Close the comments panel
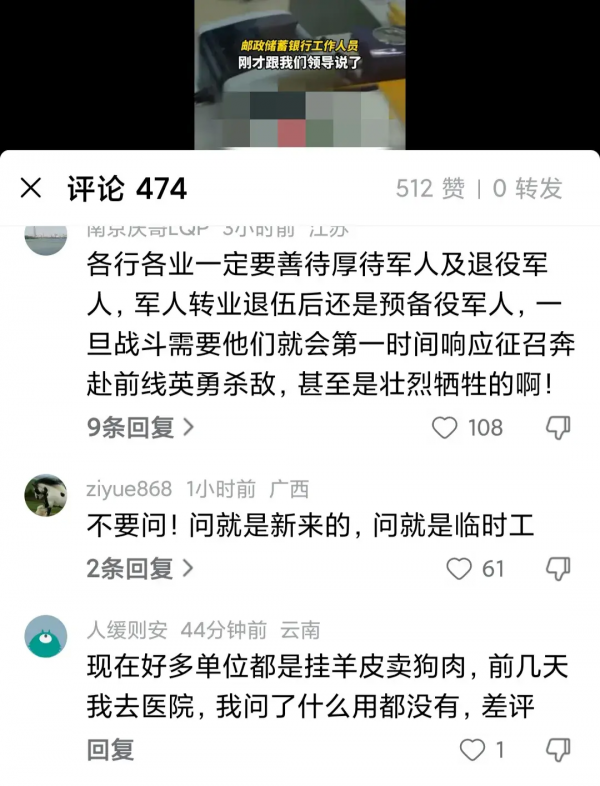This screenshot has width=600, height=786. tap(31, 188)
